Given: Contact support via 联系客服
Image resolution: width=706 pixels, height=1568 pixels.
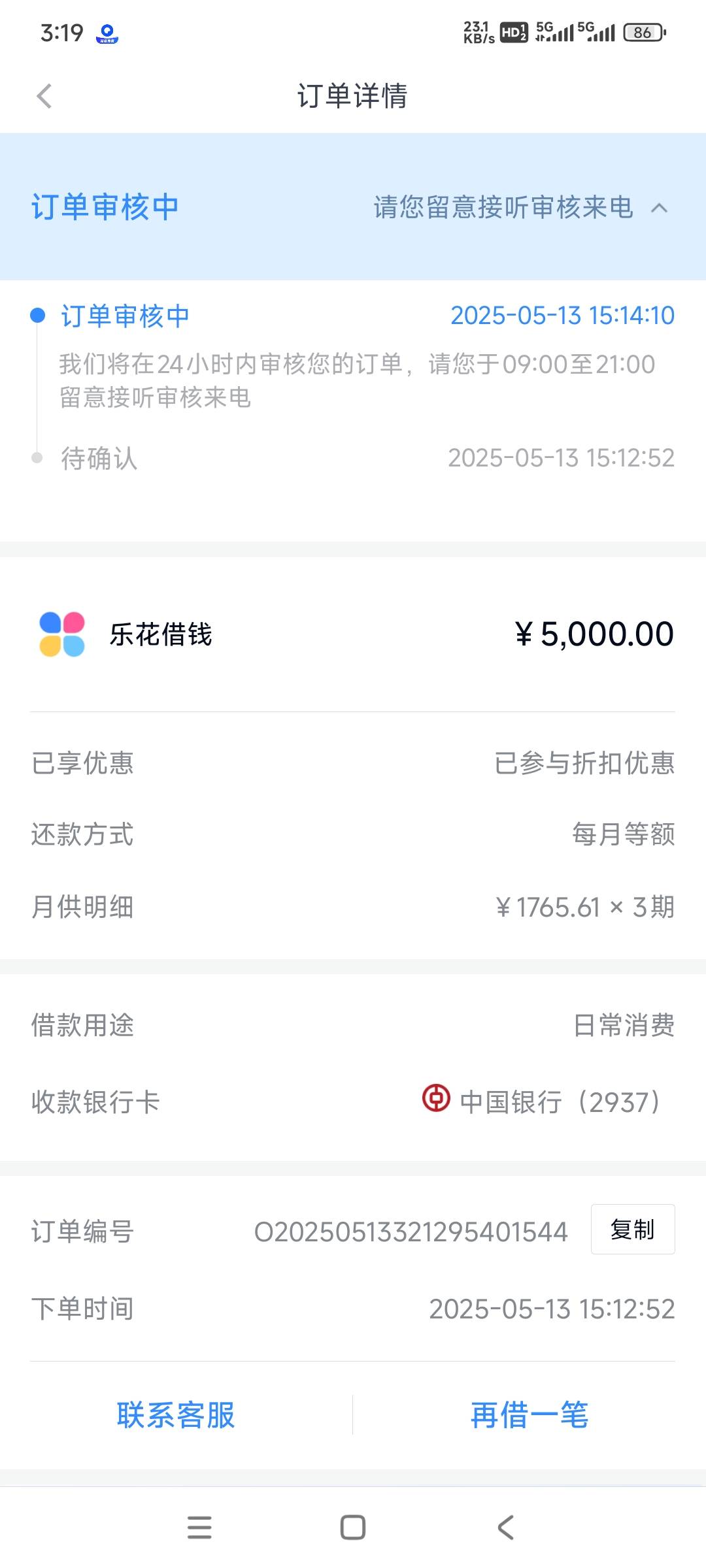Looking at the screenshot, I should [176, 1415].
